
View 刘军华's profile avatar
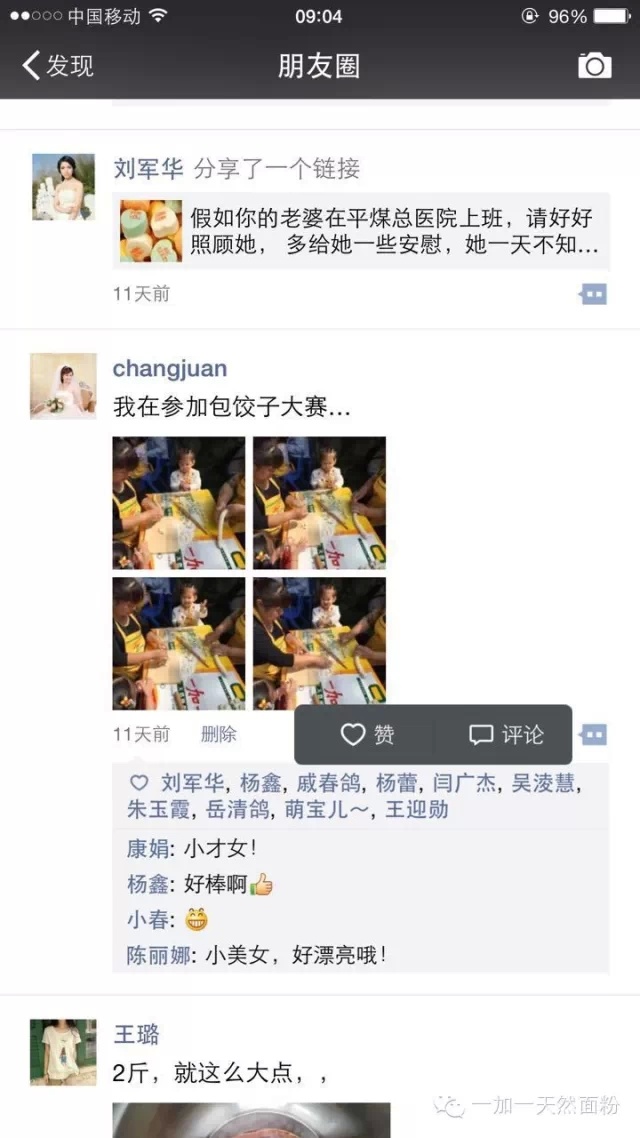(x=63, y=187)
